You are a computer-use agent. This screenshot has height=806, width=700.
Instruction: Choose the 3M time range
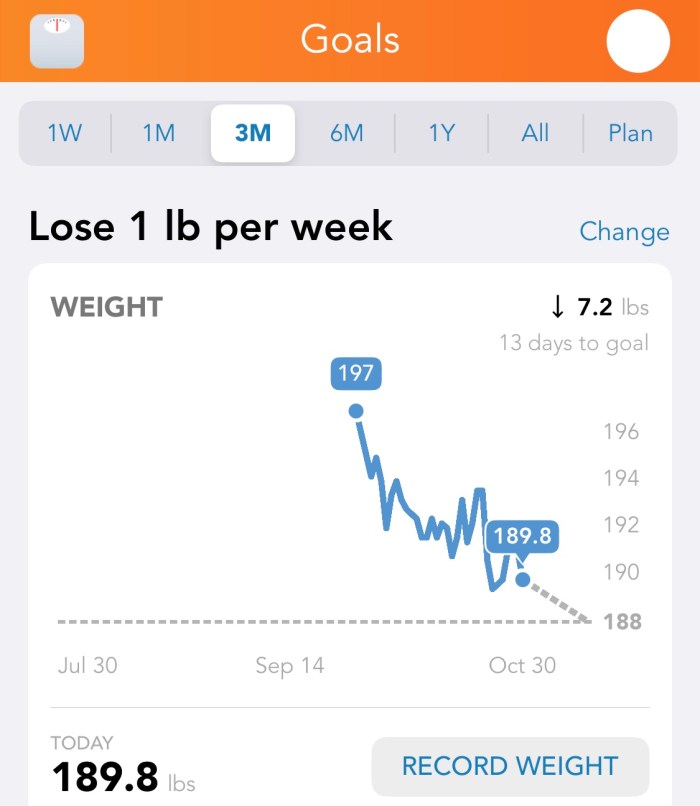point(253,133)
